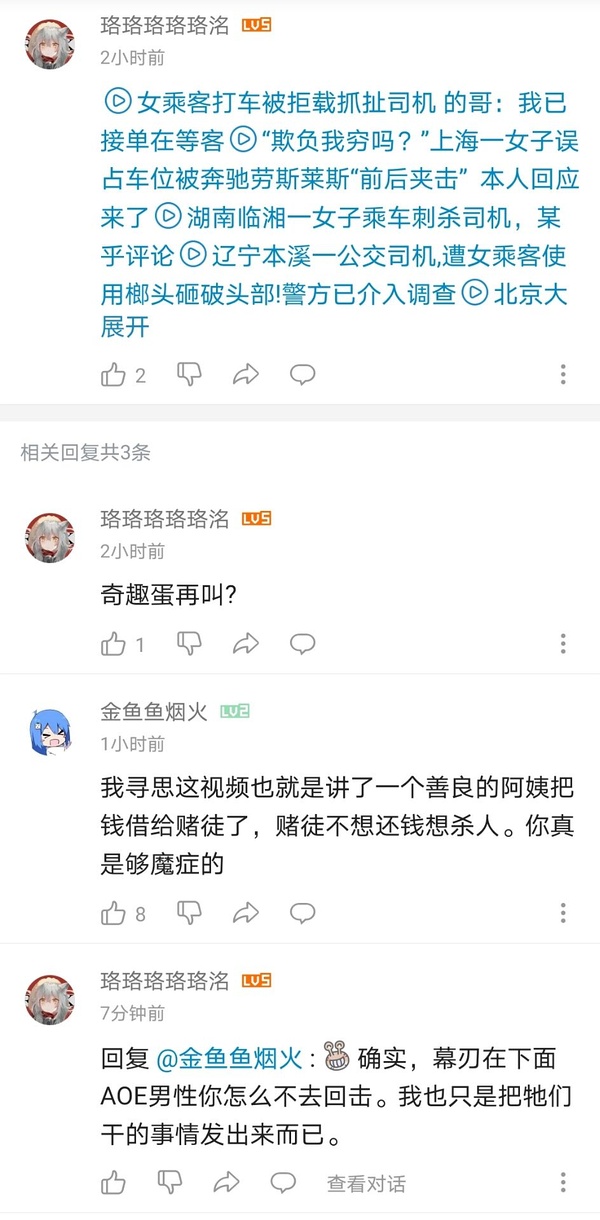Reply to the comment 奇趣蛋再叫?
This screenshot has height=1220, width=600.
[x=302, y=644]
